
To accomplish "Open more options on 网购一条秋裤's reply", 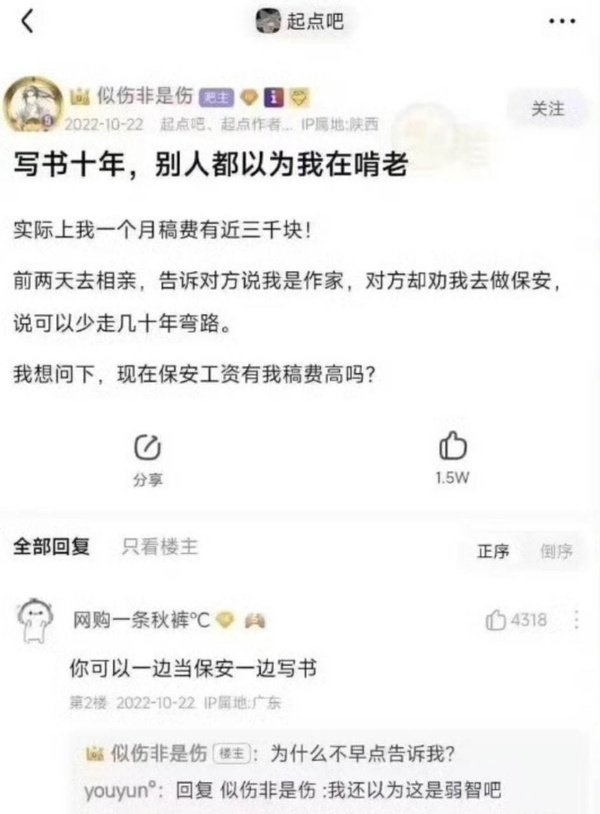I will coord(576,620).
